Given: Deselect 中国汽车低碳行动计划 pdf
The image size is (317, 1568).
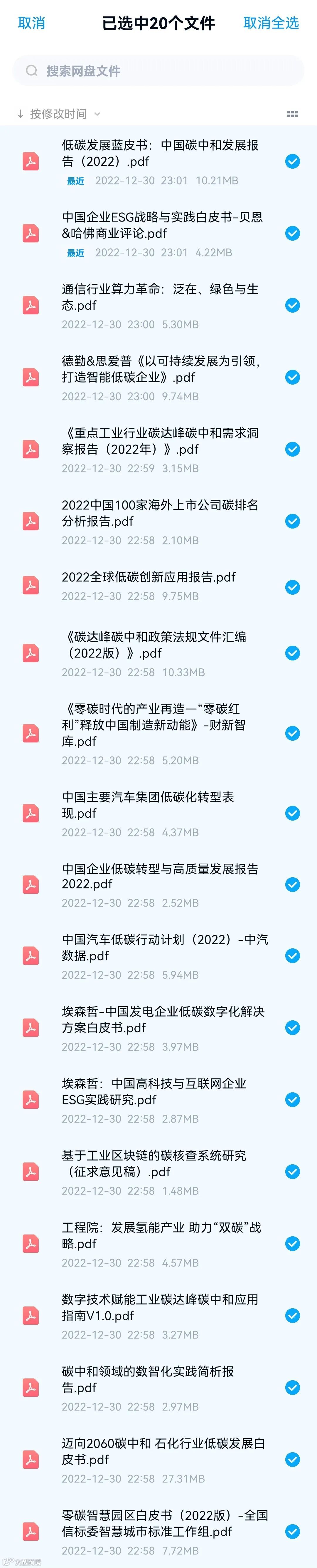Looking at the screenshot, I should click(x=293, y=956).
